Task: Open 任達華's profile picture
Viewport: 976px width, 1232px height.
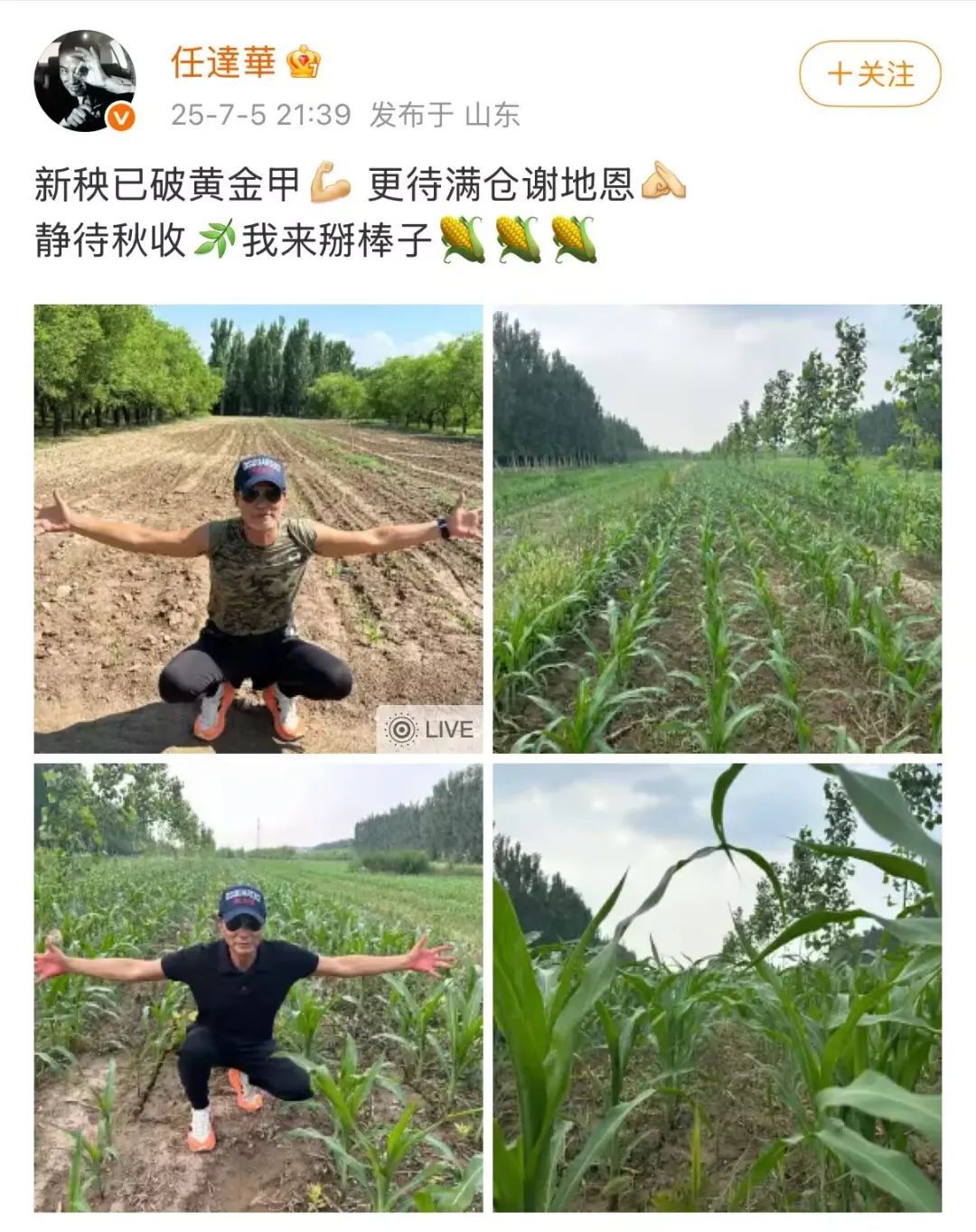Action: click(x=86, y=80)
